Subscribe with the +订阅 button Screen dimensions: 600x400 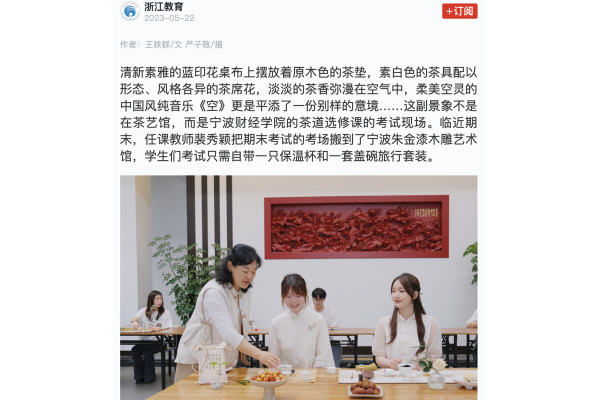coord(459,11)
